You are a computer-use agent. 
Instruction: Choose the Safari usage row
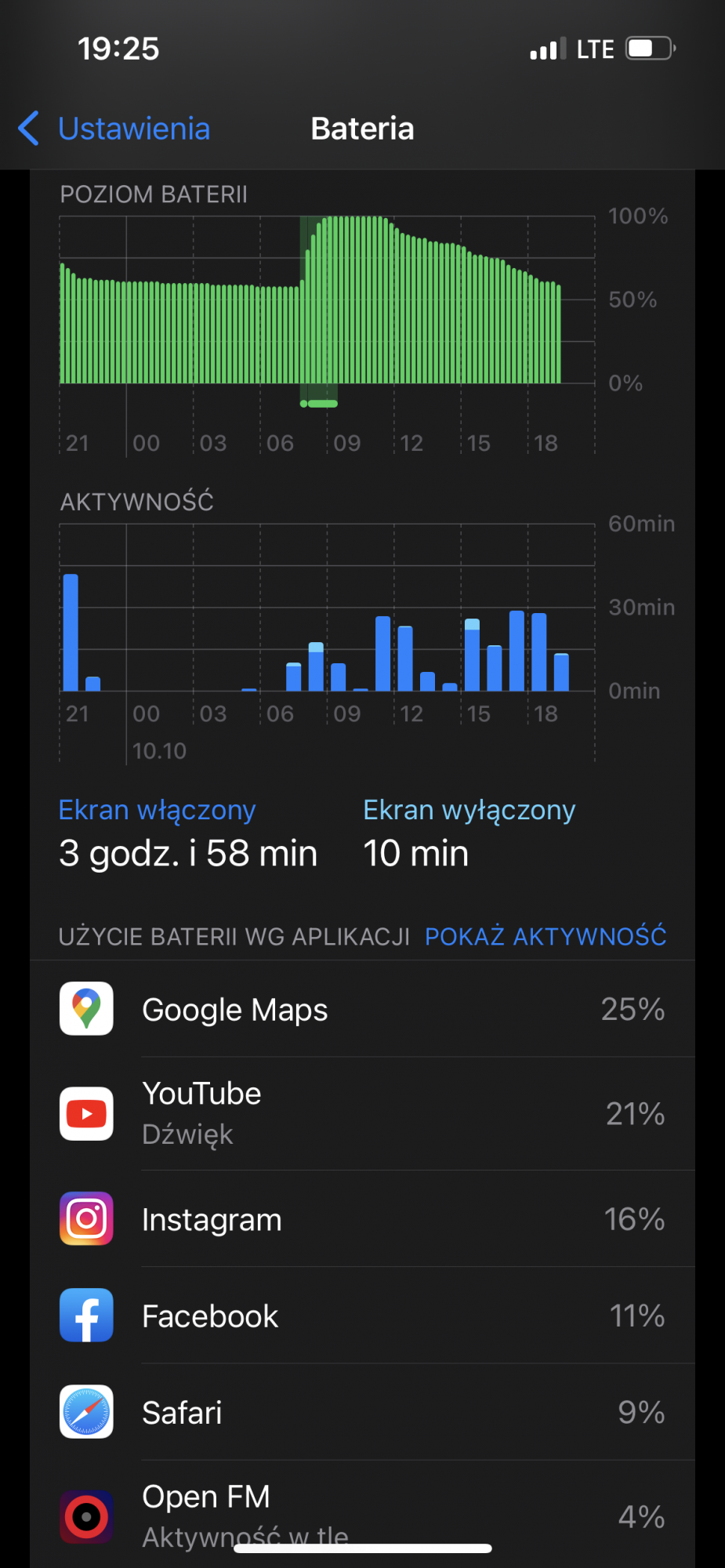click(x=362, y=1412)
